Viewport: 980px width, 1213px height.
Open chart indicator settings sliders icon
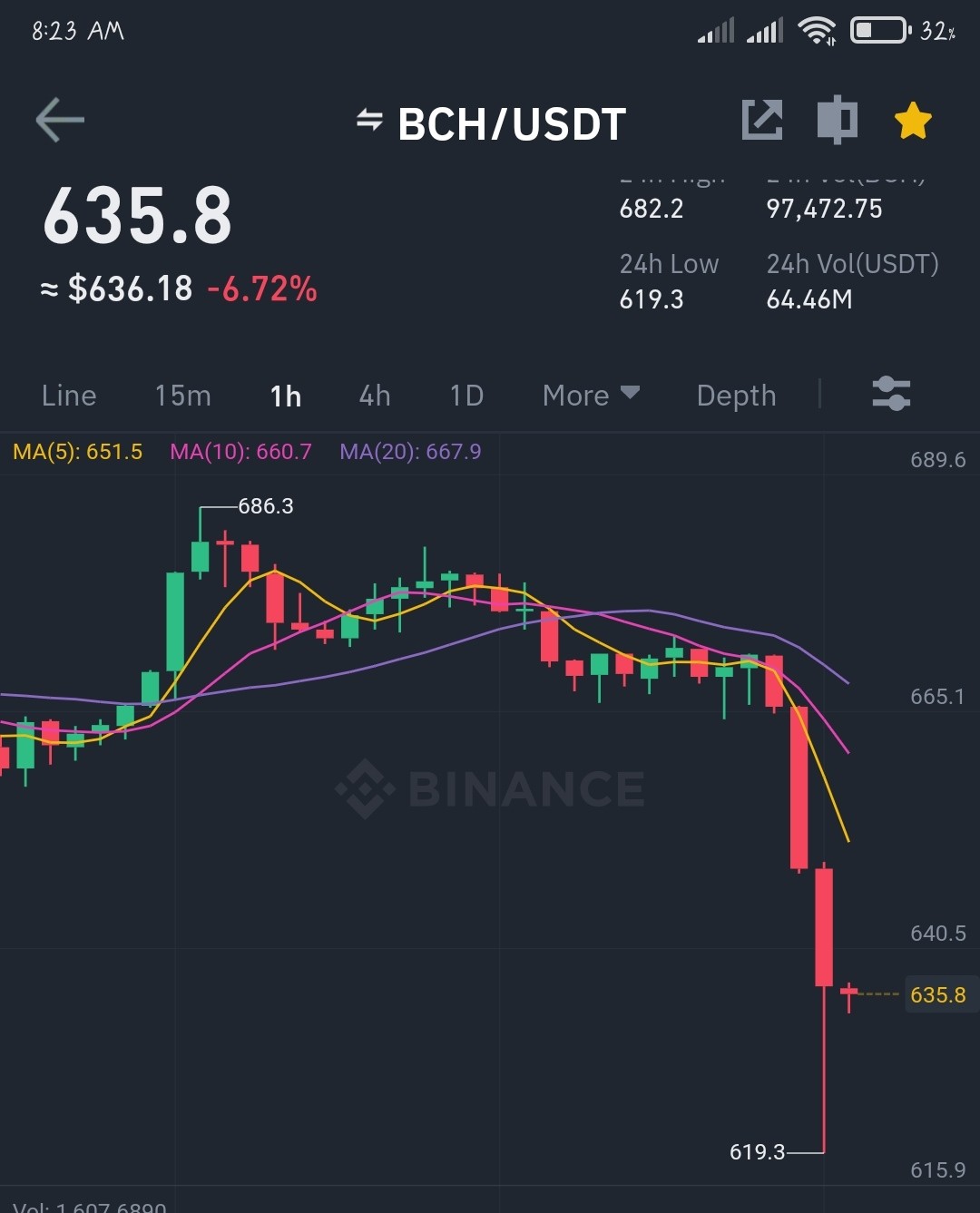[891, 394]
